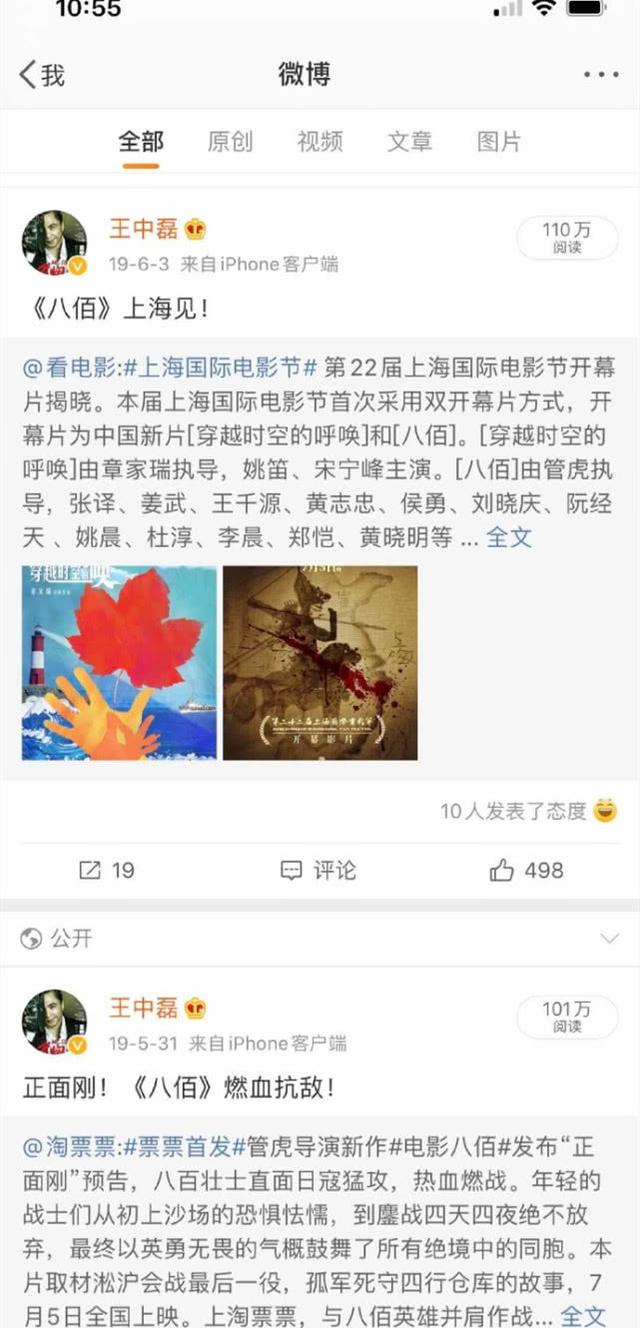Image resolution: width=640 pixels, height=1328 pixels.
Task: Switch to the 文章 tab
Action: click(410, 141)
